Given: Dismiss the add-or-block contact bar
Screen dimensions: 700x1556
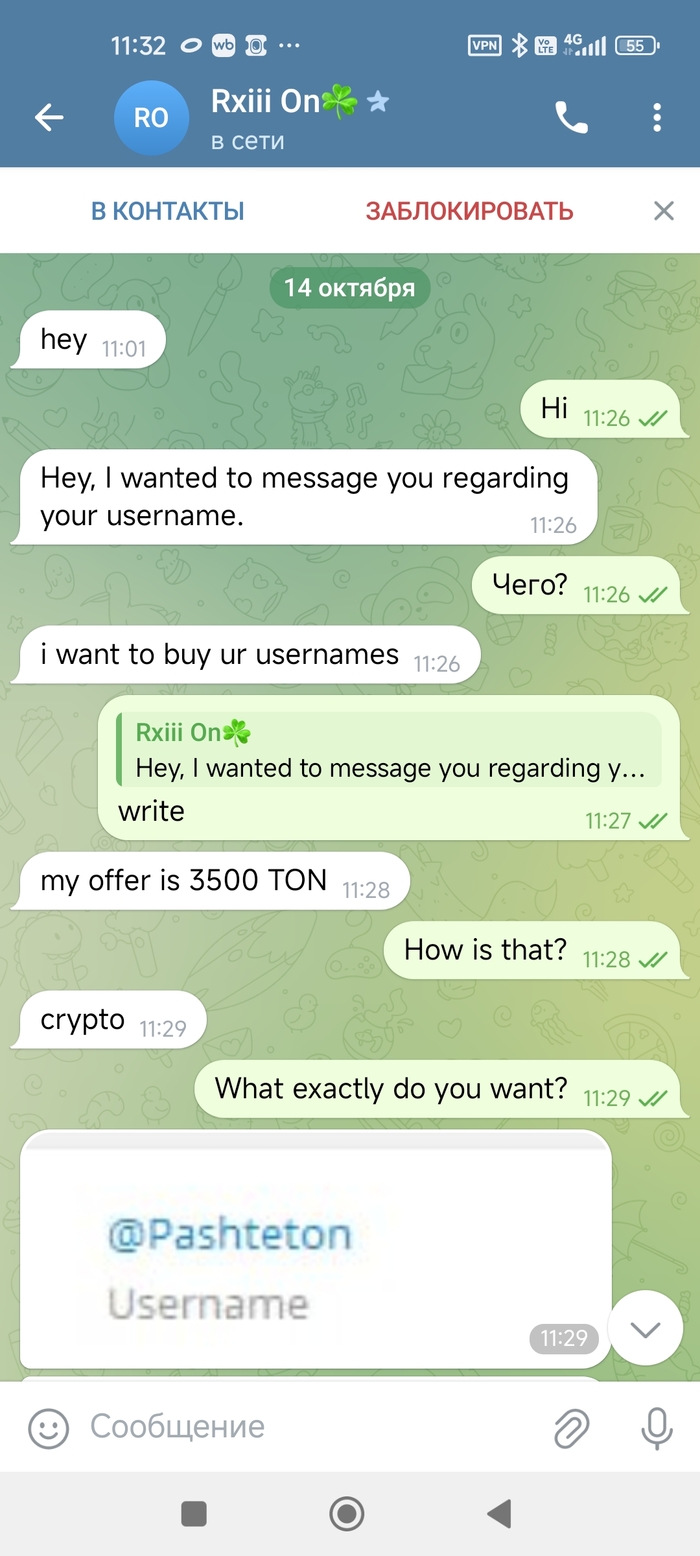Looking at the screenshot, I should point(663,211).
